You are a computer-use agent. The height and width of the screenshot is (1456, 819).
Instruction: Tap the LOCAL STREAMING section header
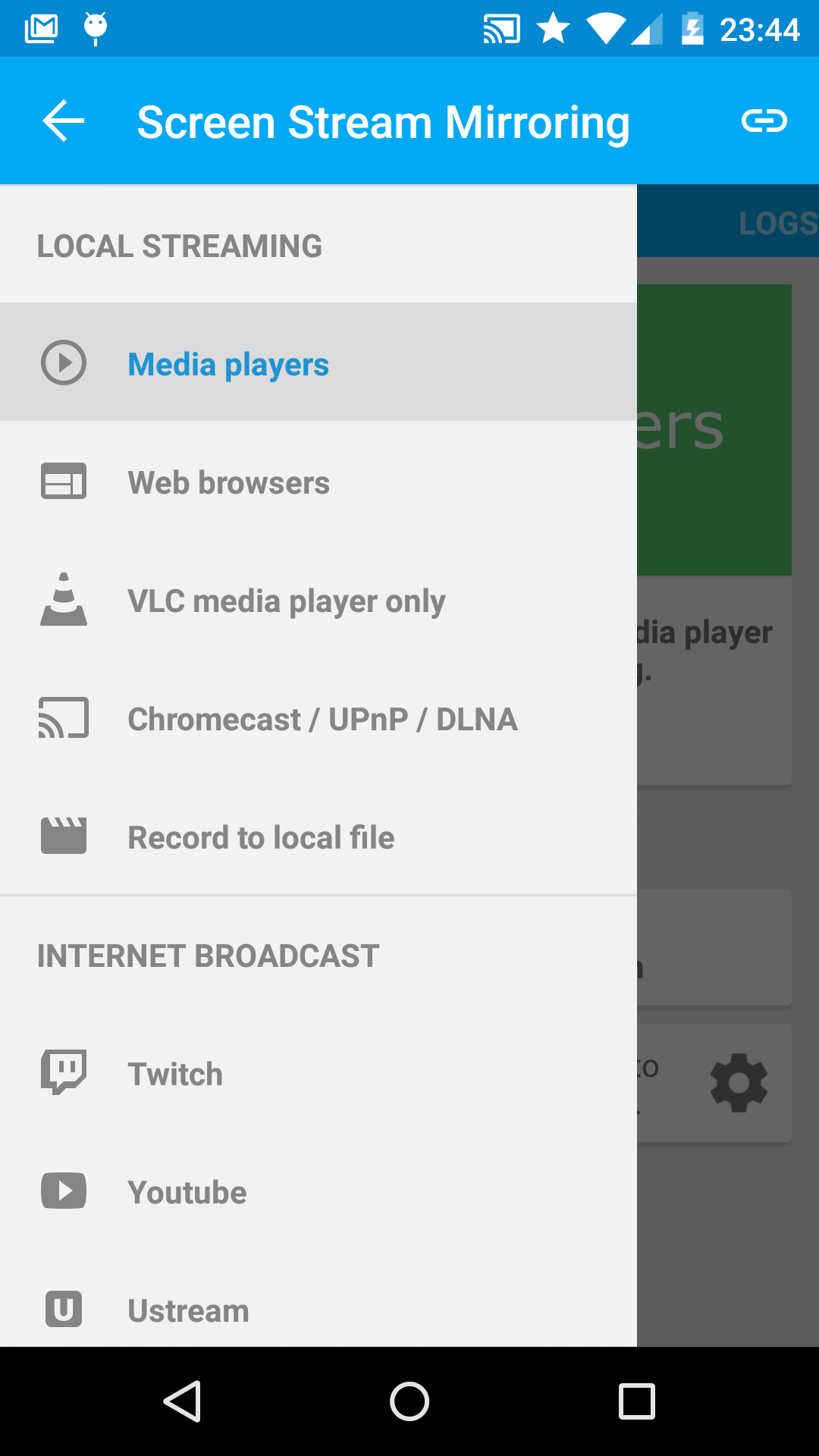pos(180,246)
